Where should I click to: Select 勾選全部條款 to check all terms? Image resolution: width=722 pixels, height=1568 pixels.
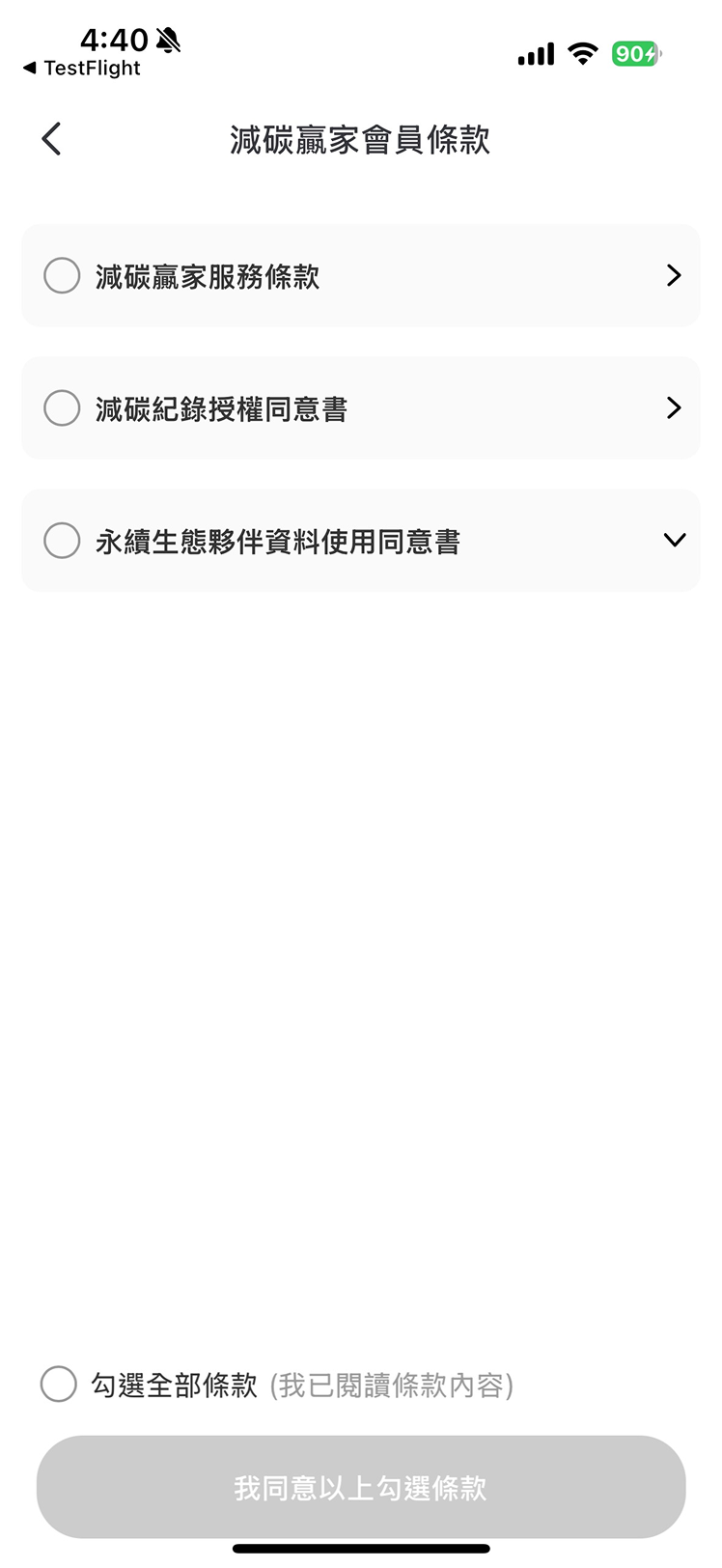tap(59, 1384)
